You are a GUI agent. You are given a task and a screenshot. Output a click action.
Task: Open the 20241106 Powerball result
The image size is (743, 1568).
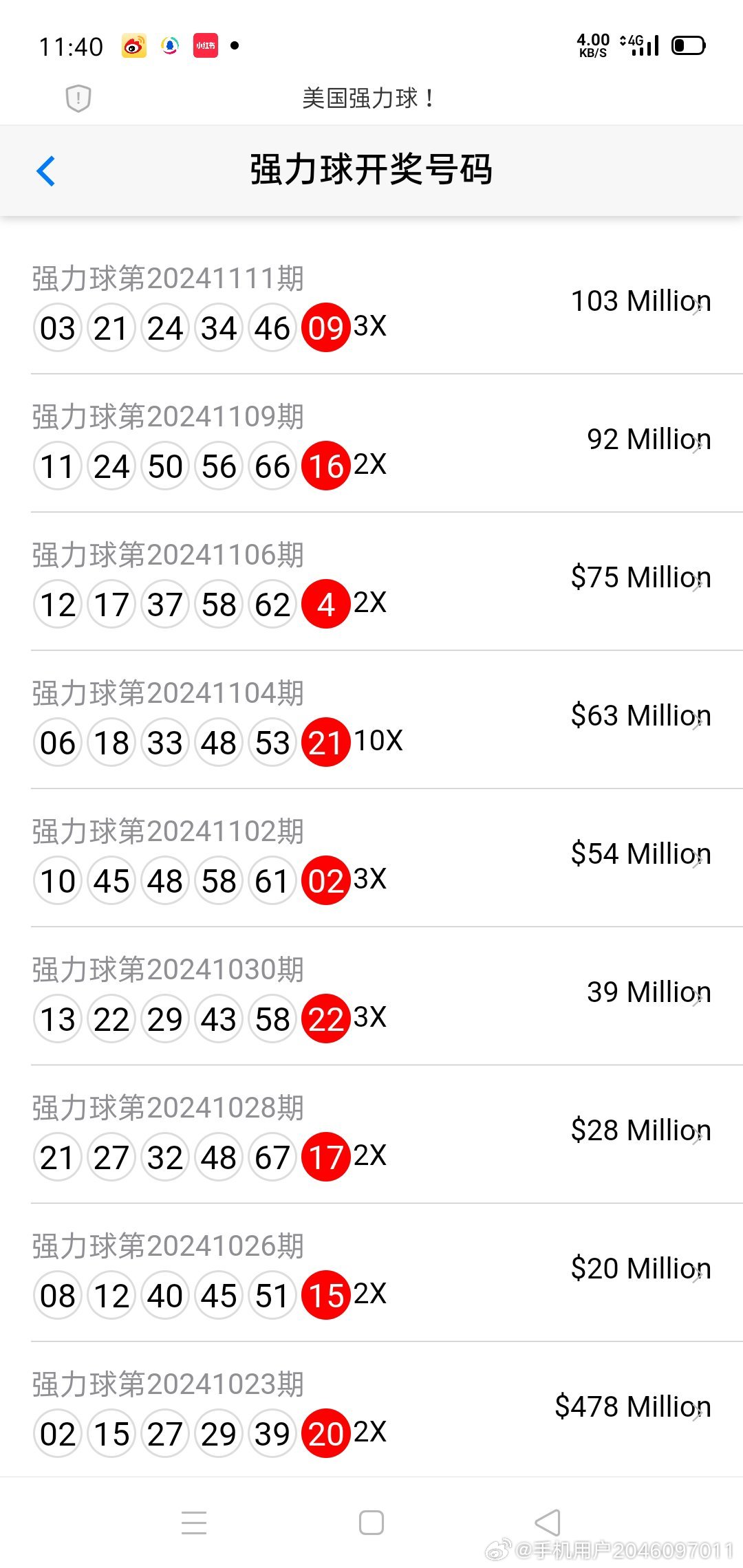pos(371,581)
